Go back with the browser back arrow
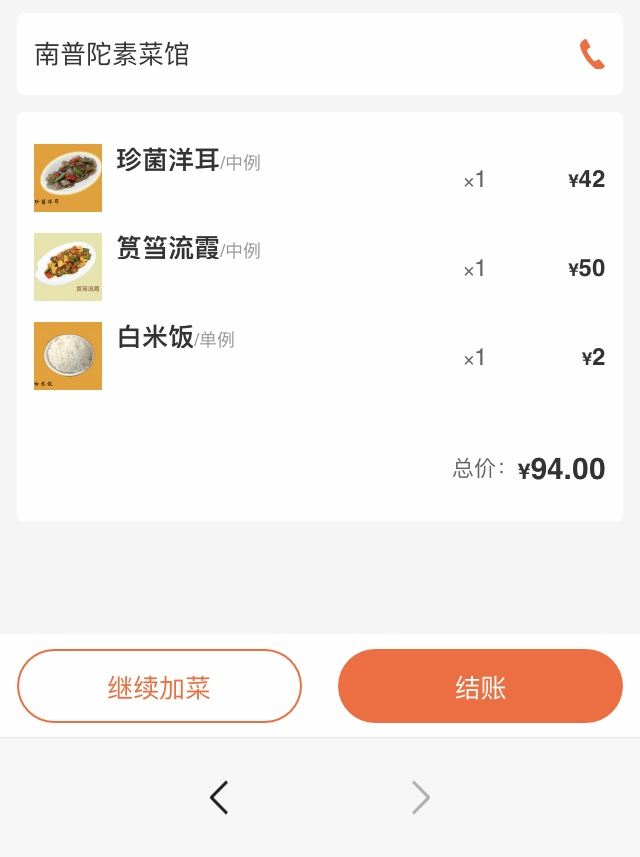 tap(220, 797)
